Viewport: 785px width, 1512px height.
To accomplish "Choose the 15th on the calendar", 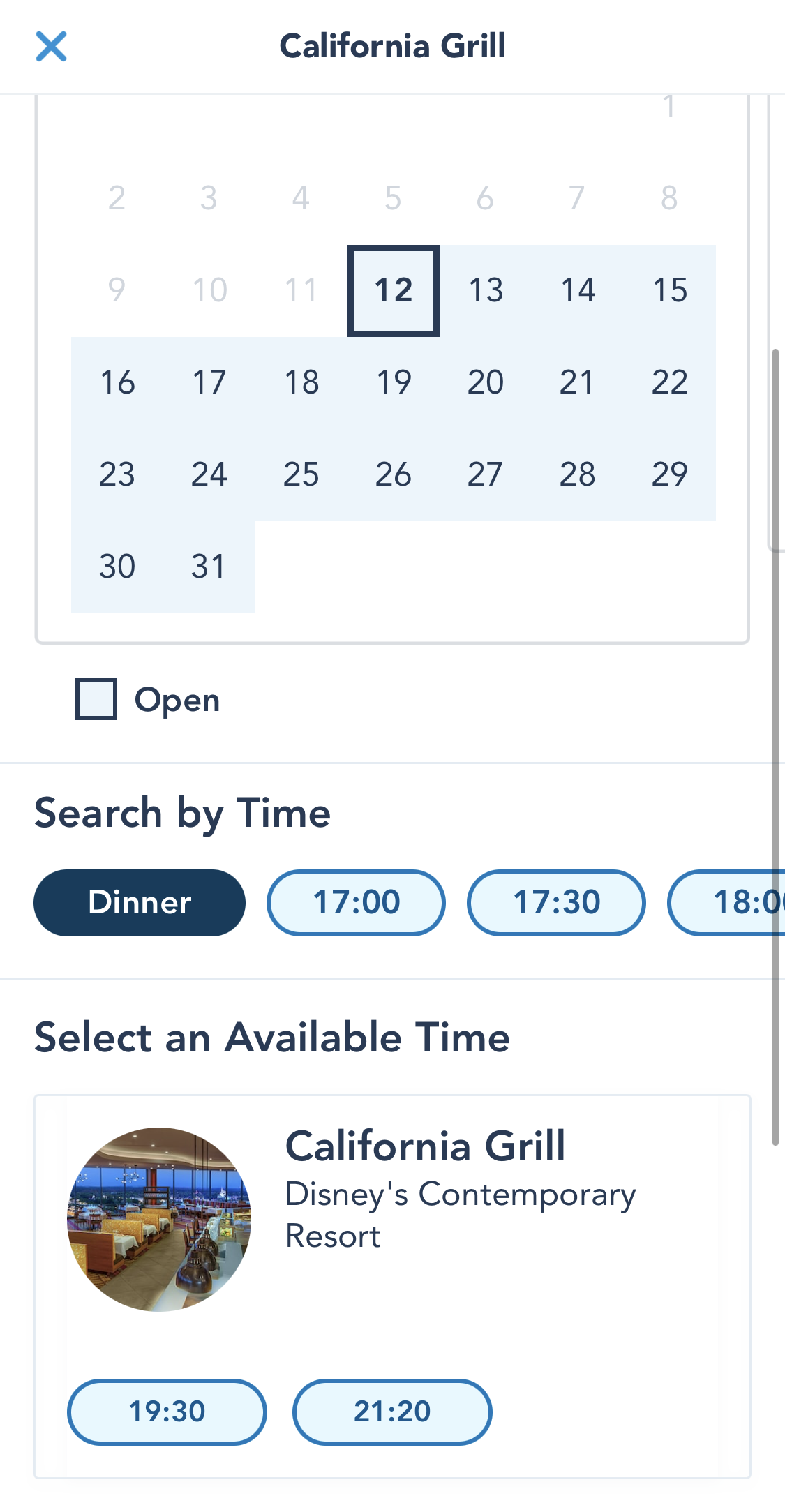I will 670,290.
